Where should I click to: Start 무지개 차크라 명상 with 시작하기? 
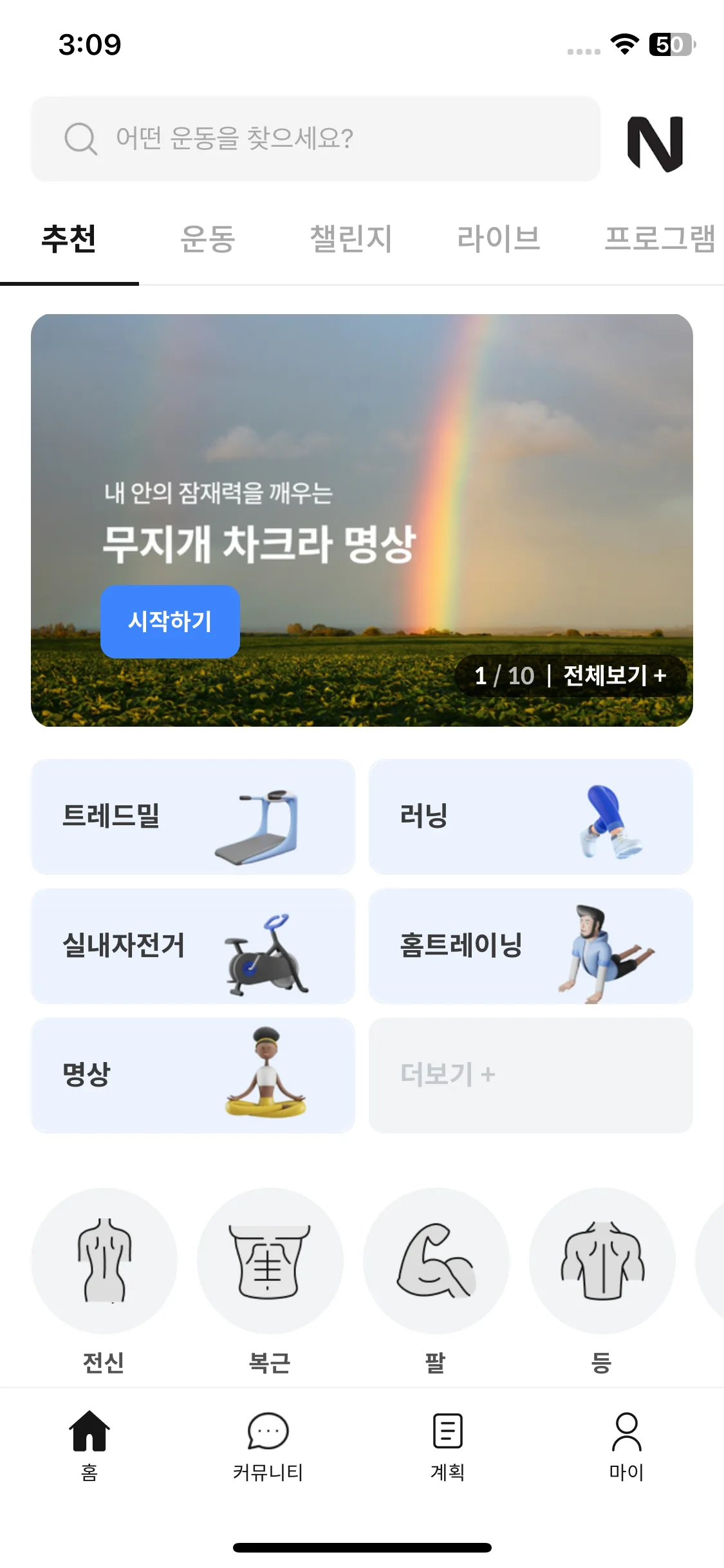(x=170, y=621)
